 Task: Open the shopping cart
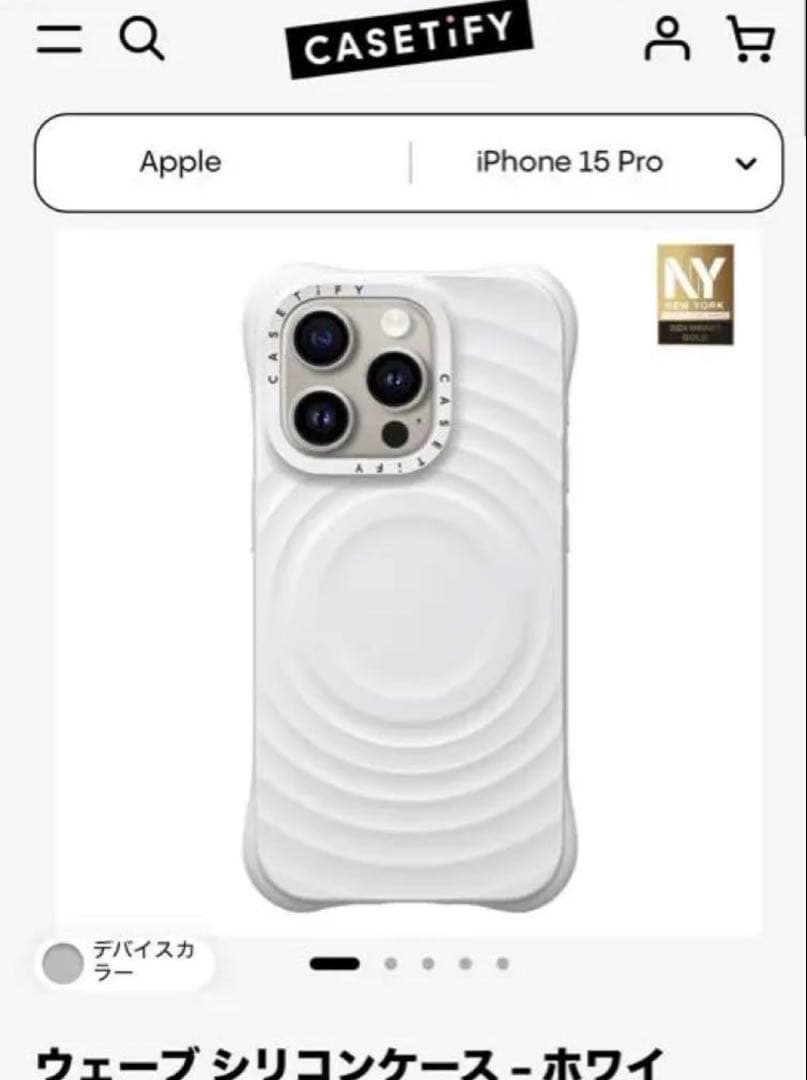pos(751,41)
